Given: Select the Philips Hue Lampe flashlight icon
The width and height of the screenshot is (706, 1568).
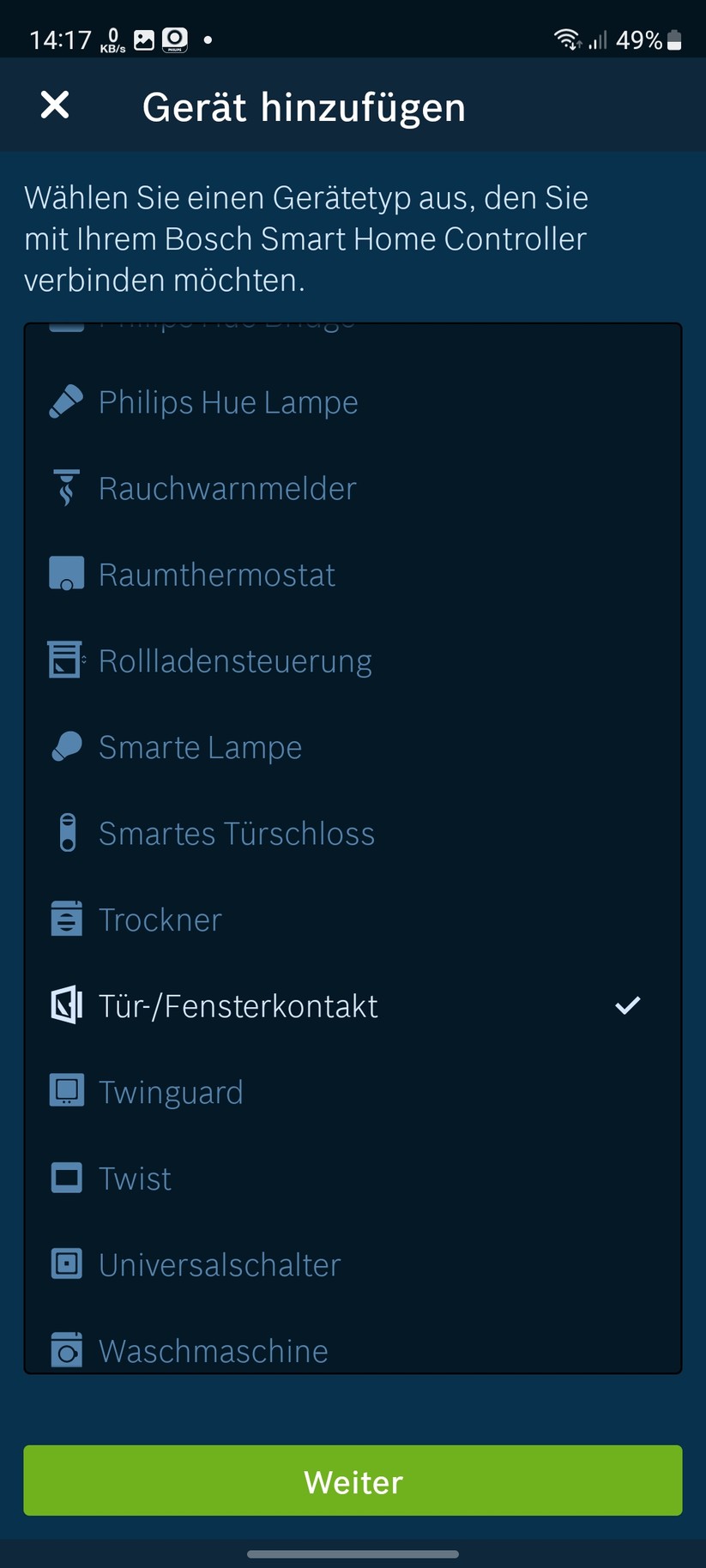Looking at the screenshot, I should tap(66, 401).
